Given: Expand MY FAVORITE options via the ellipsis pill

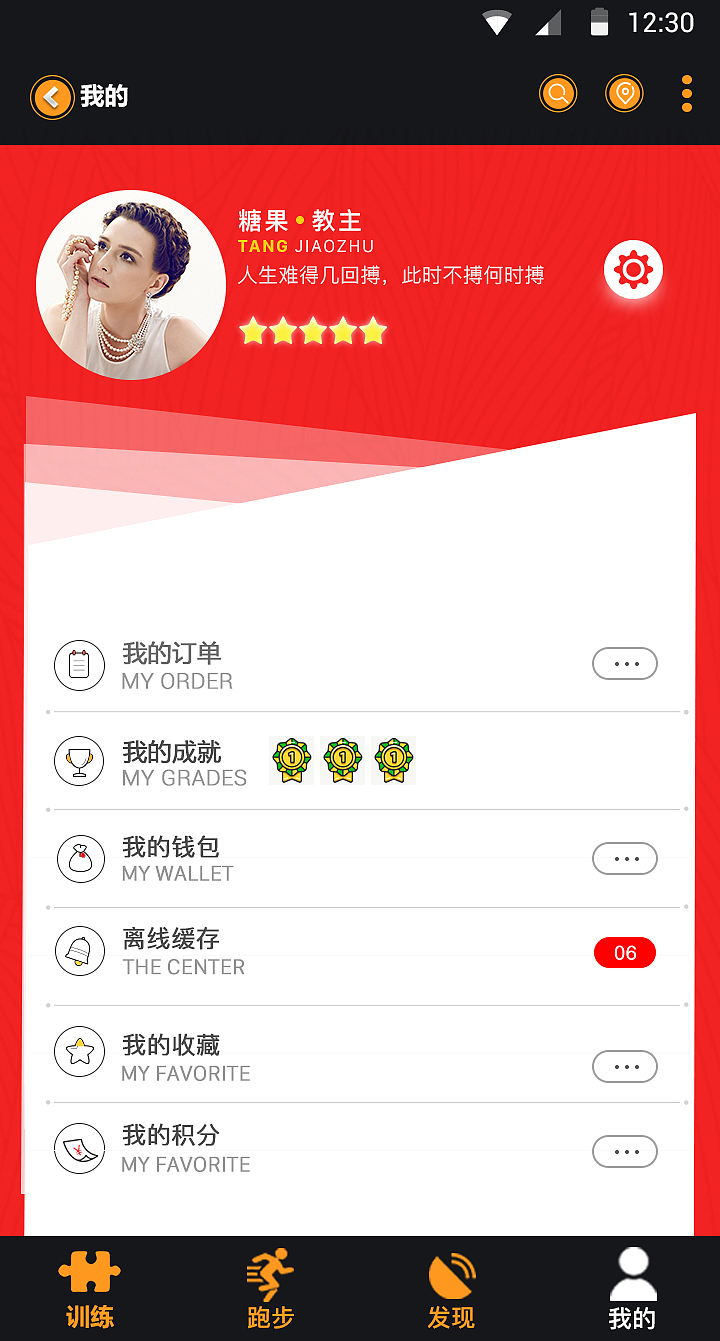Looking at the screenshot, I should 624,1066.
